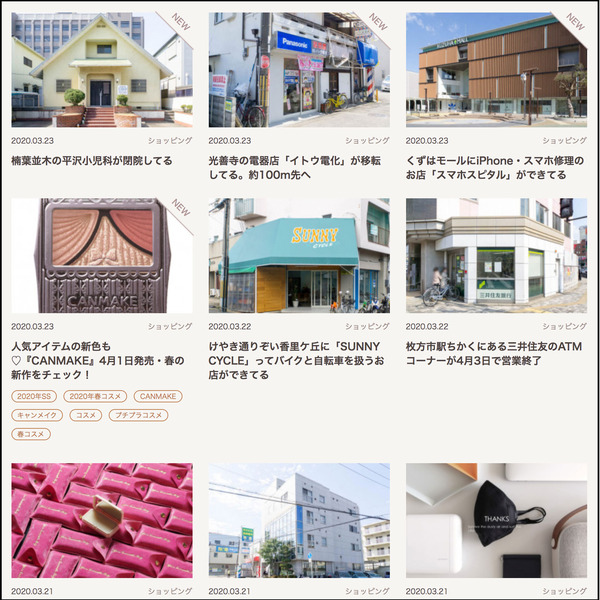The width and height of the screenshot is (600, 600).
Task: View posts tagged 春コスメ
Action: 31,434
